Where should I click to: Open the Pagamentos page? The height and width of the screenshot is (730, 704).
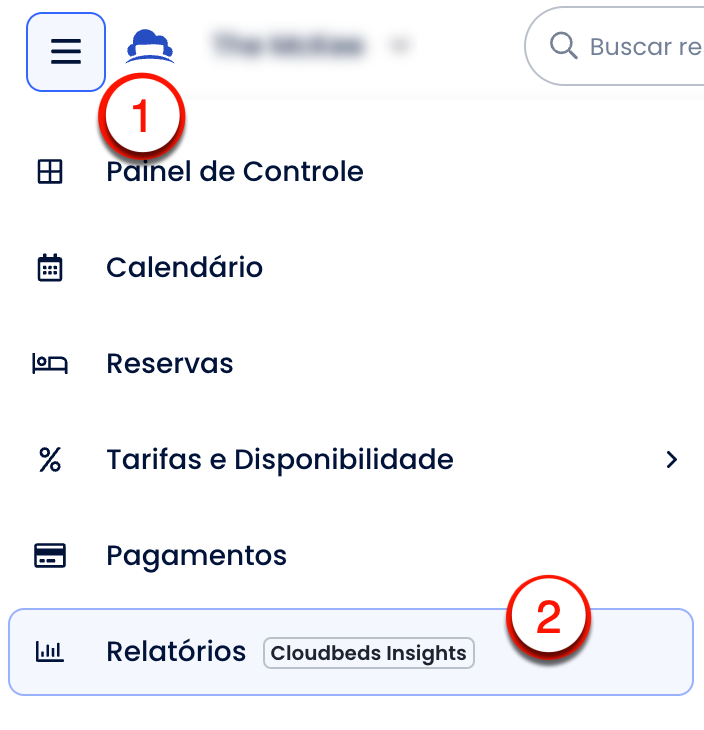pos(196,556)
